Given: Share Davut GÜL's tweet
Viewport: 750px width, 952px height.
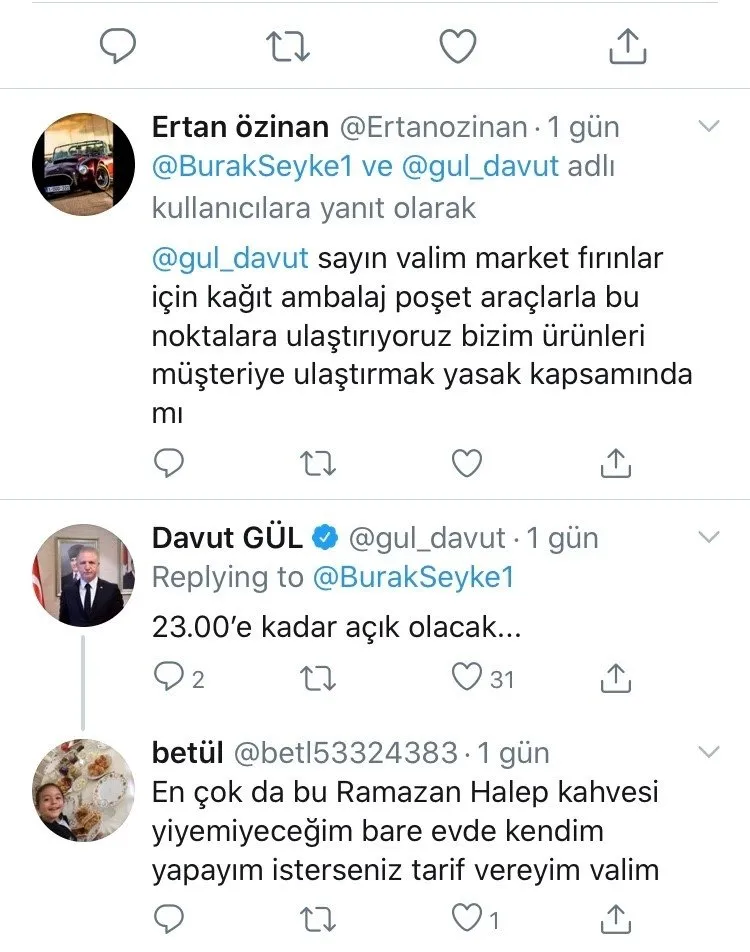Looking at the screenshot, I should pyautogui.click(x=617, y=678).
